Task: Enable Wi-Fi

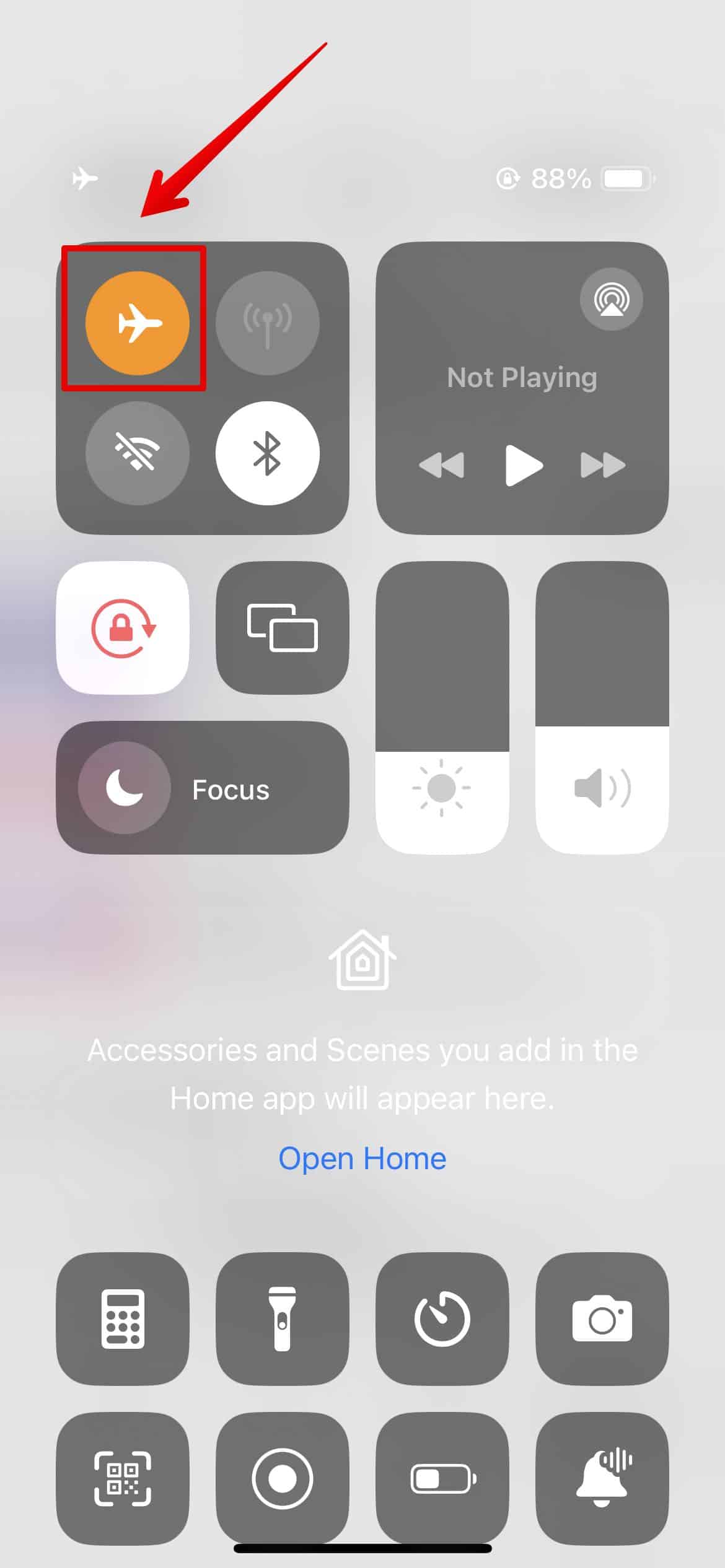Action: pos(137,453)
